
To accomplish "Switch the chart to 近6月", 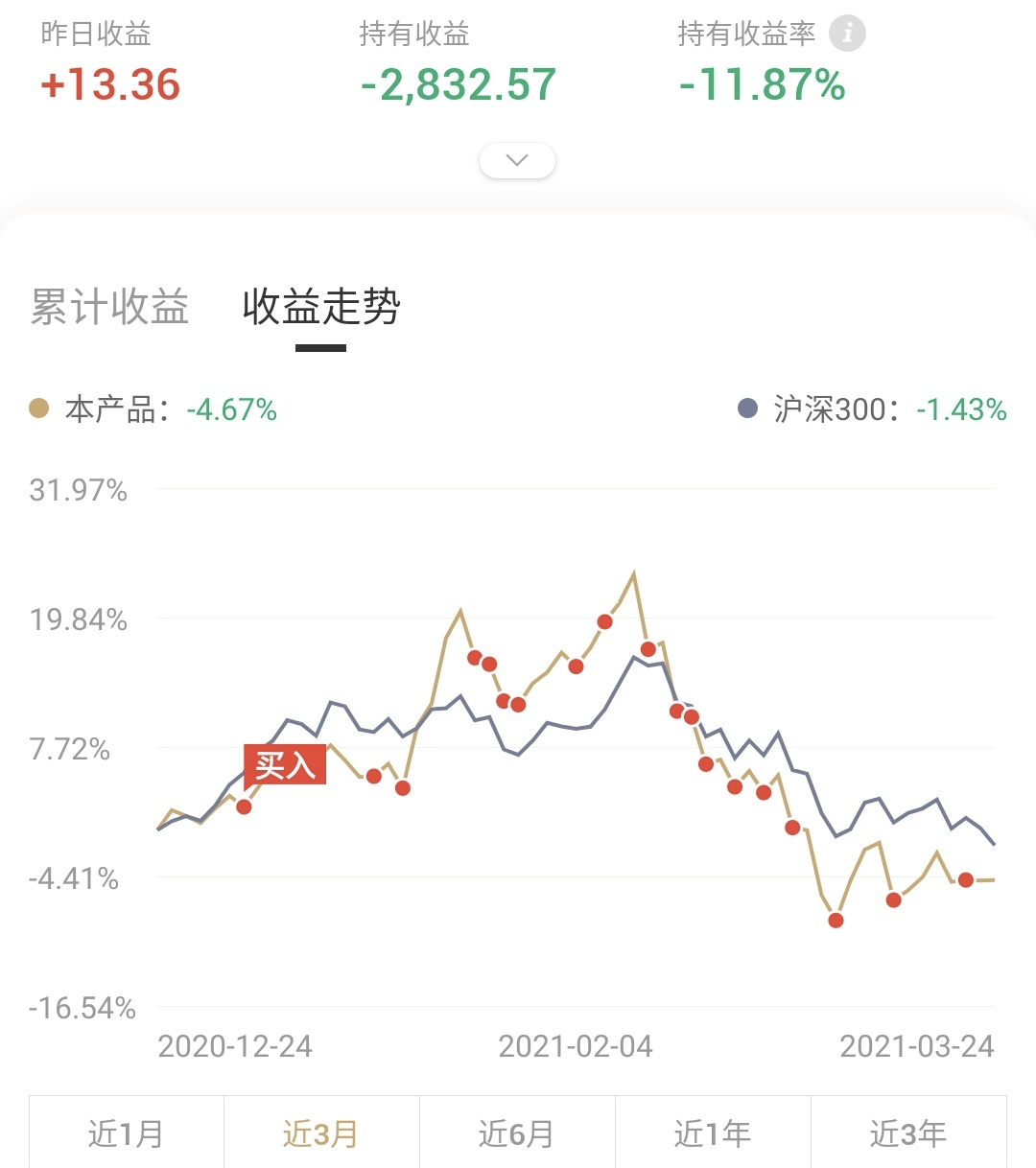I will pyautogui.click(x=517, y=1133).
